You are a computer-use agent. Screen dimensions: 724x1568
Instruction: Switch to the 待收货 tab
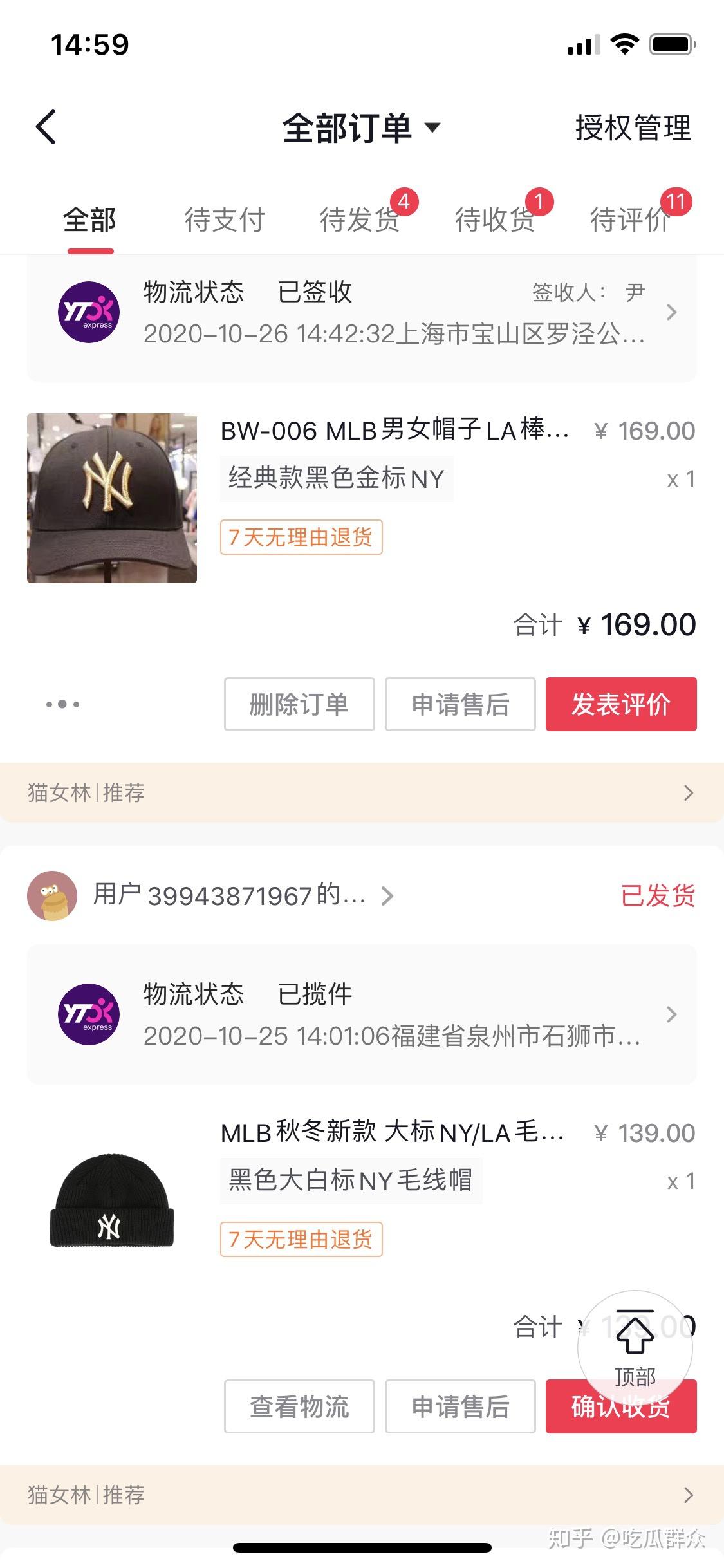(495, 219)
